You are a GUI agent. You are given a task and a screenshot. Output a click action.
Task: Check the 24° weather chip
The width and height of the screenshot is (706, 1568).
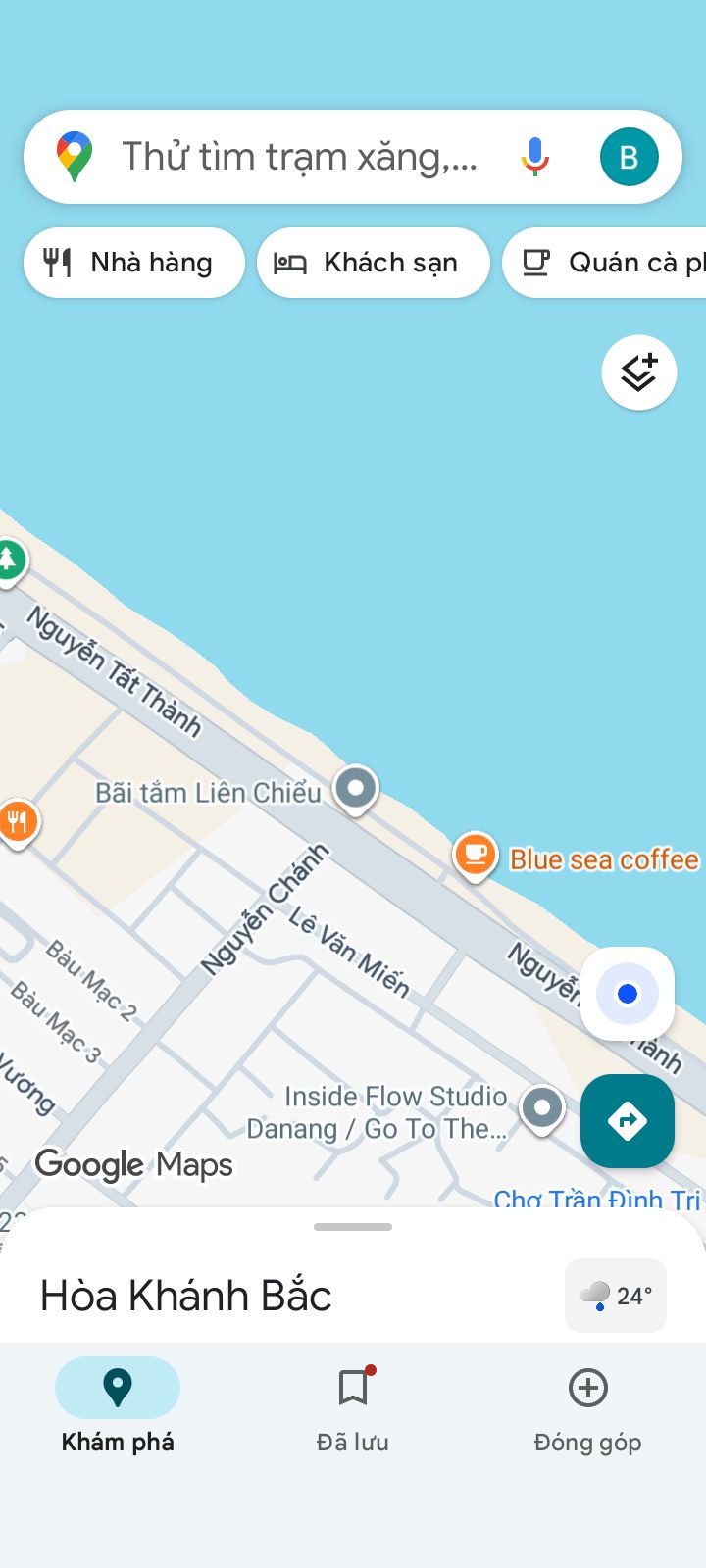(x=616, y=1296)
